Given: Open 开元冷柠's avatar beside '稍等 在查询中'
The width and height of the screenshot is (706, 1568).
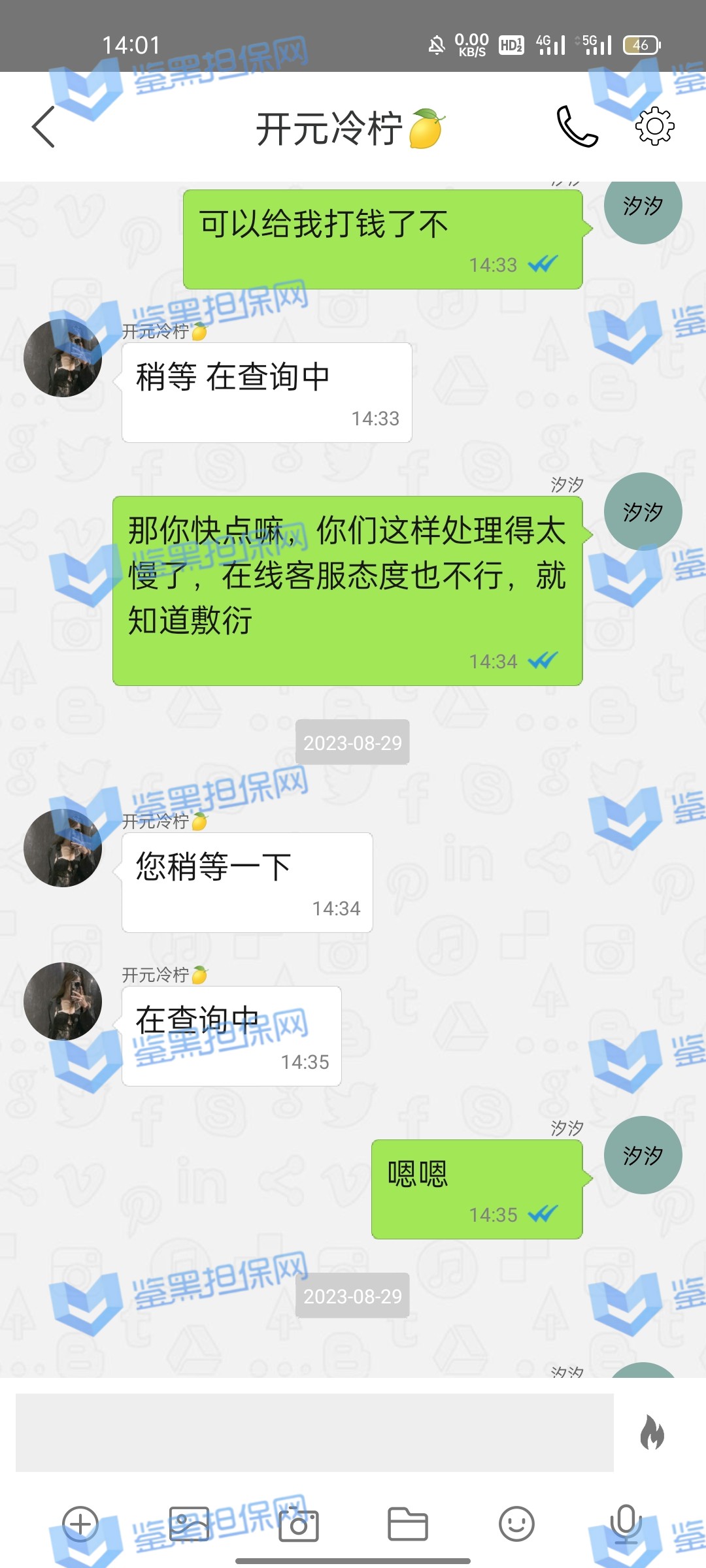Looking at the screenshot, I should [x=63, y=358].
